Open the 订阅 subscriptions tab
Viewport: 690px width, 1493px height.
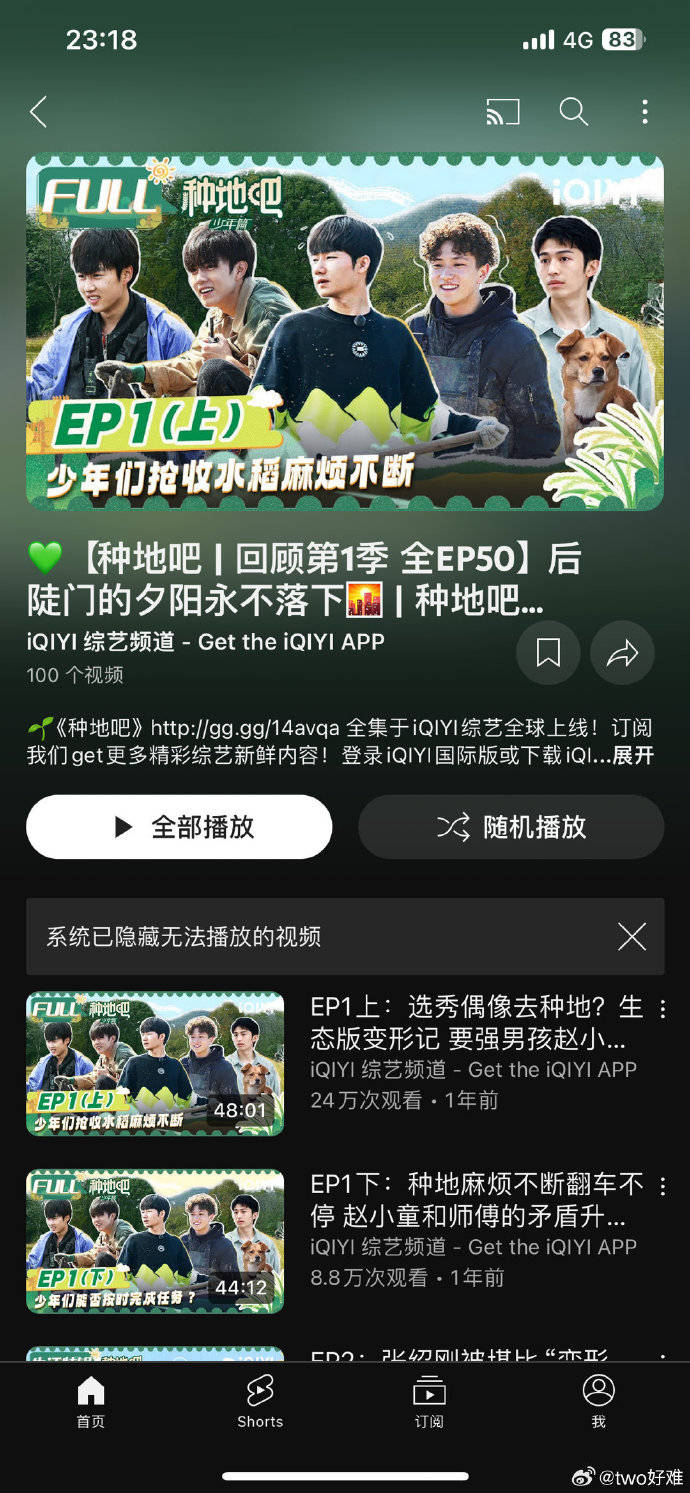pos(429,1402)
